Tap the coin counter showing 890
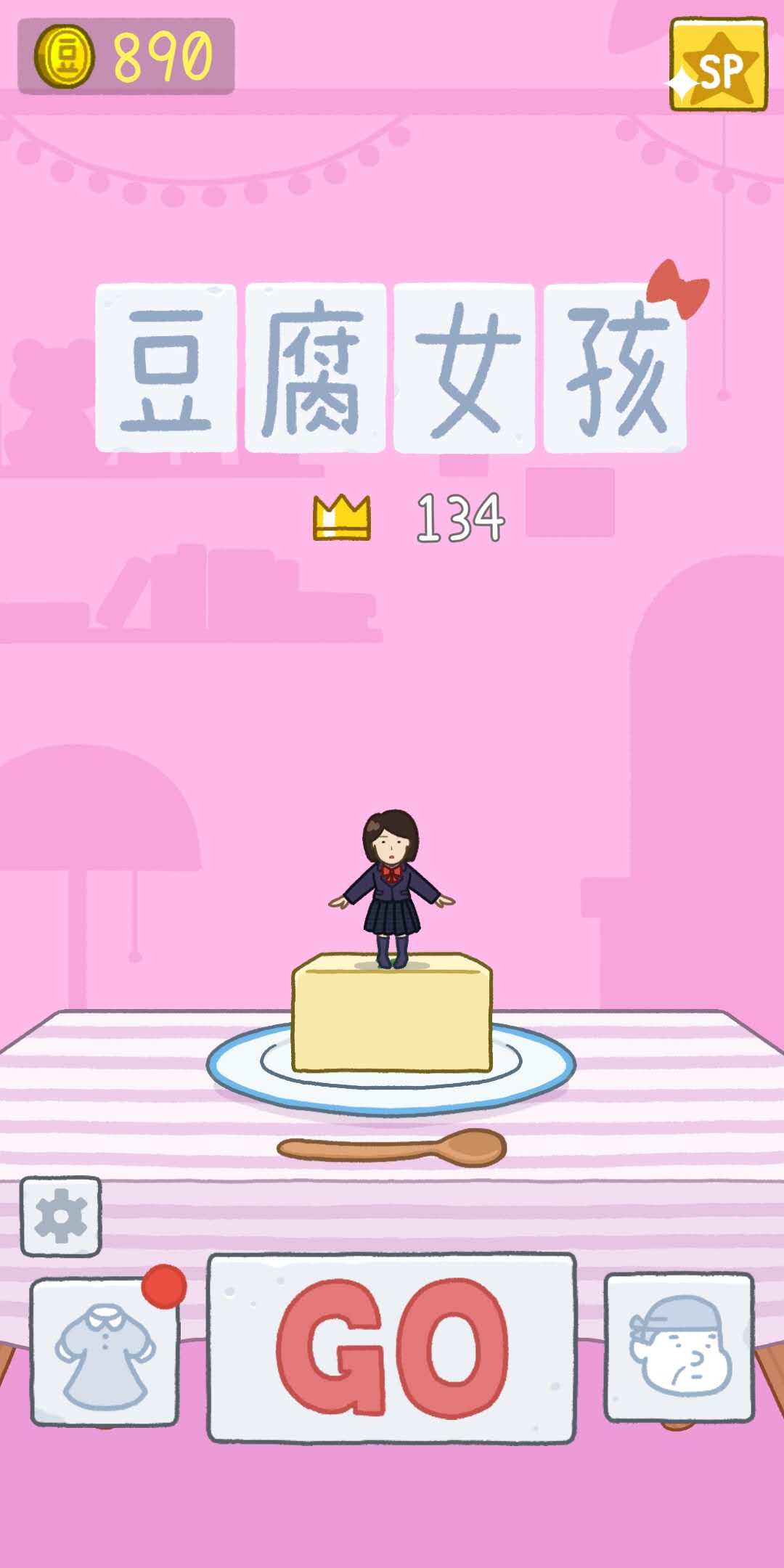This screenshot has width=784, height=1568. tap(127, 54)
